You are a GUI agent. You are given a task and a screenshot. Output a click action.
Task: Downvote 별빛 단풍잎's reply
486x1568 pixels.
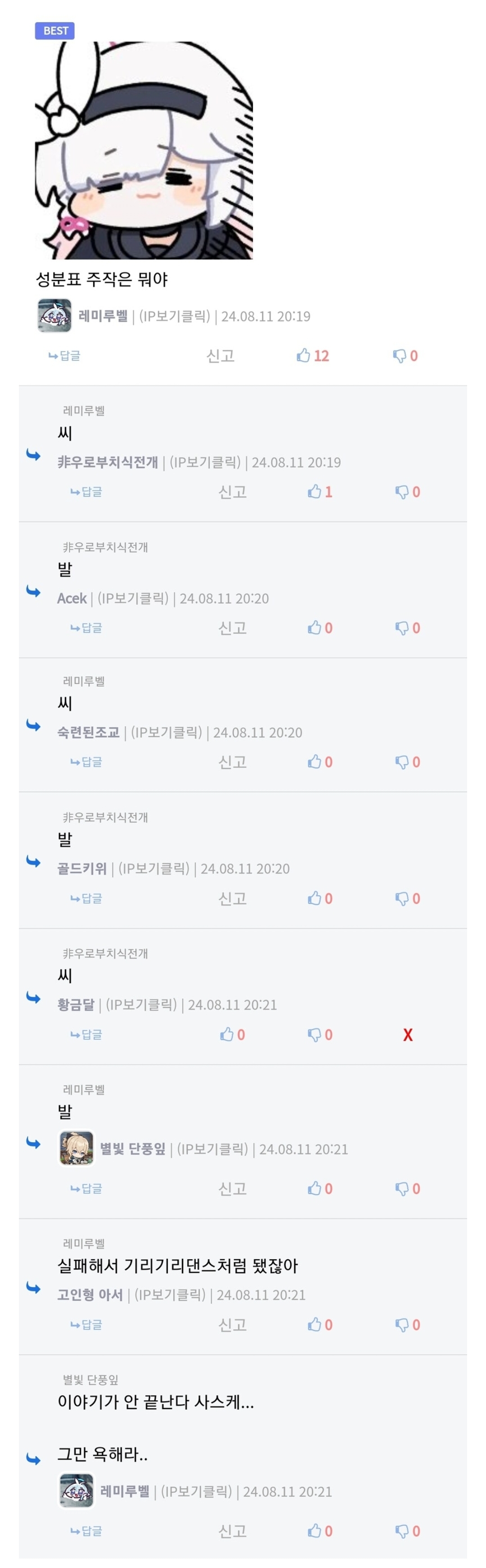pos(407,1189)
